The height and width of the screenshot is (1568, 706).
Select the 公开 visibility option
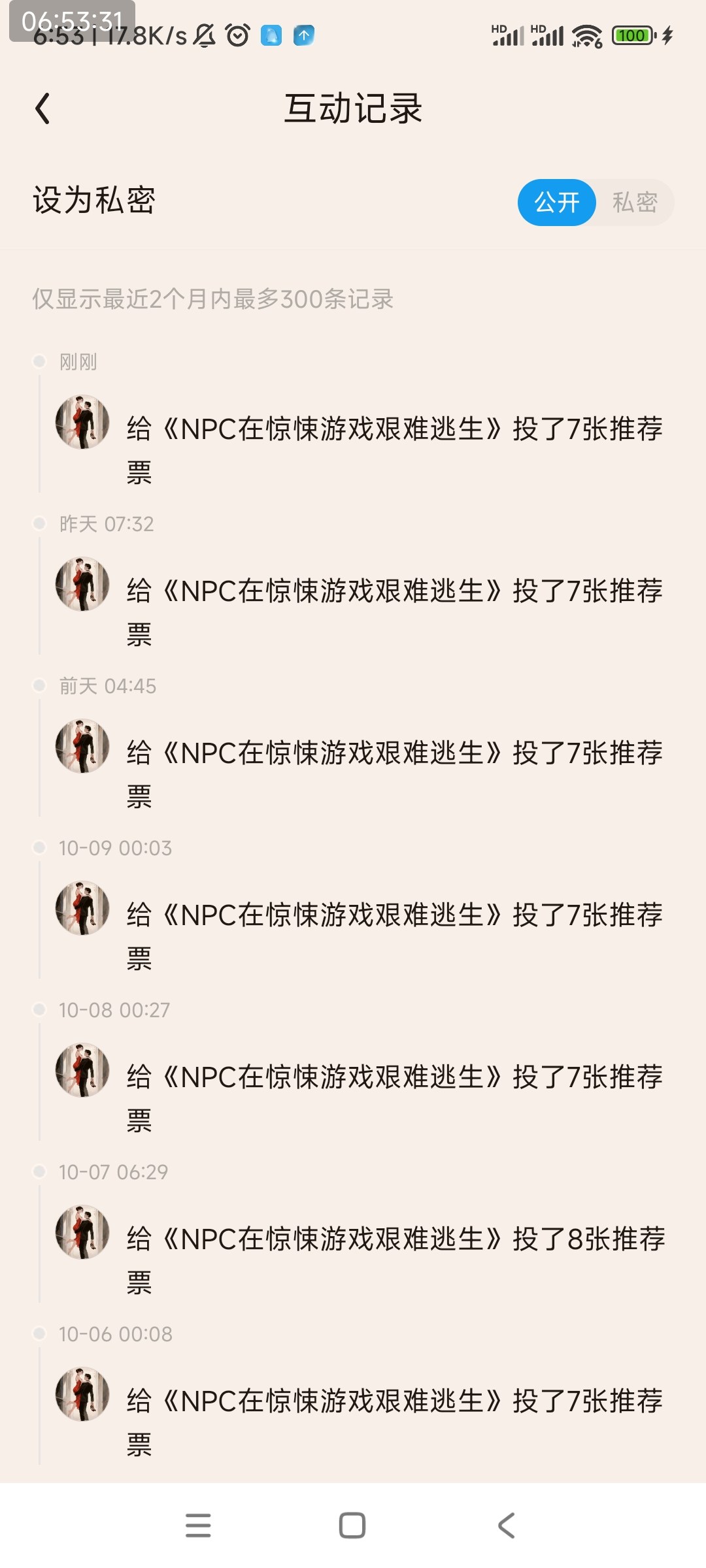pos(556,203)
